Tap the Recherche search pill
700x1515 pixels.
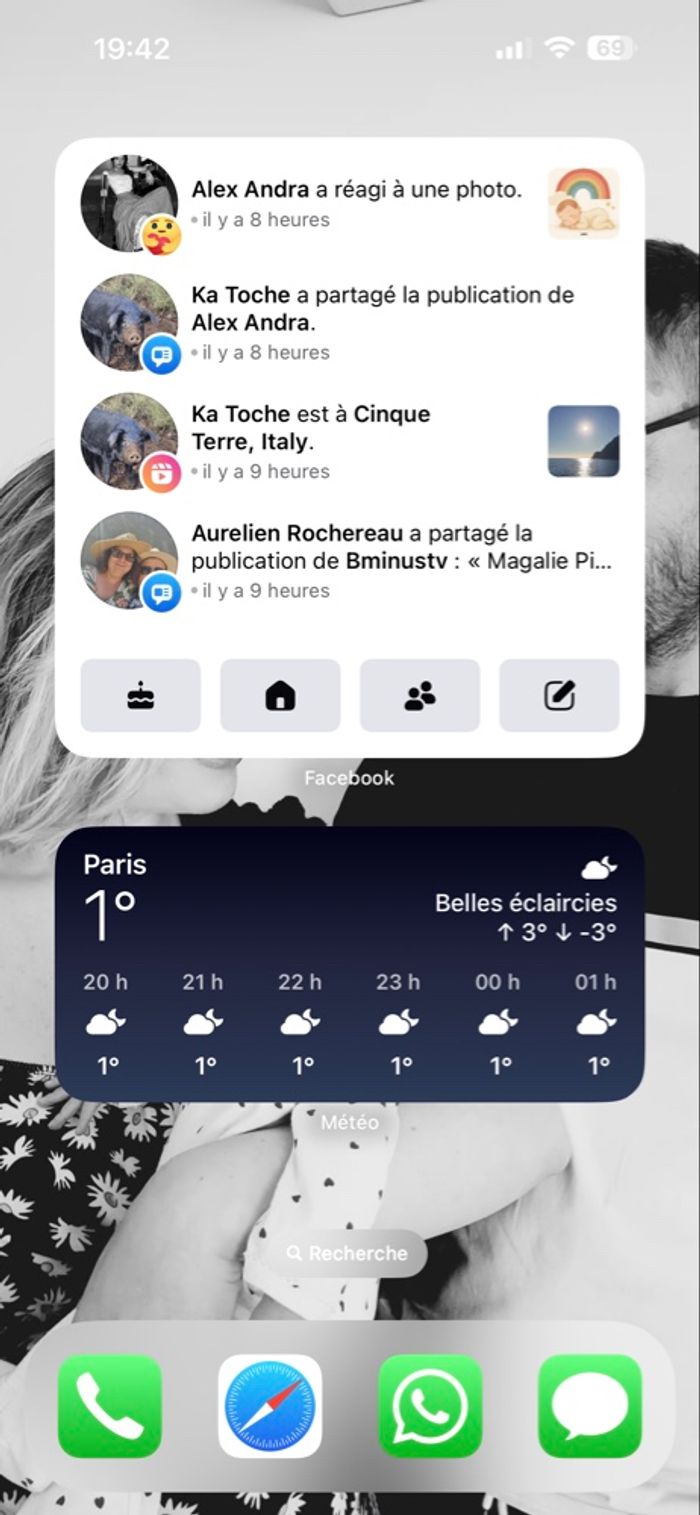(x=347, y=1253)
